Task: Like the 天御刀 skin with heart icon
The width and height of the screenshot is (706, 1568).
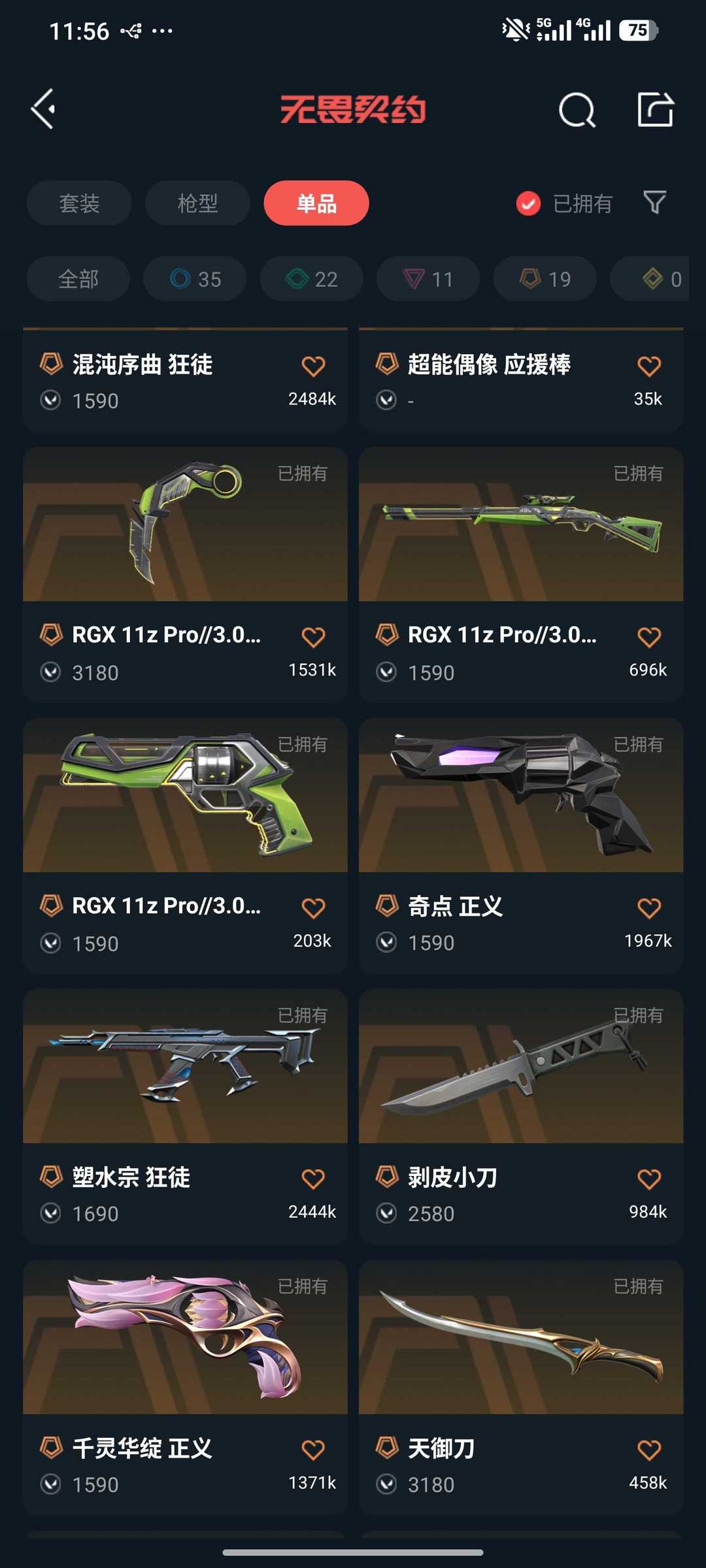Action: point(649,1450)
